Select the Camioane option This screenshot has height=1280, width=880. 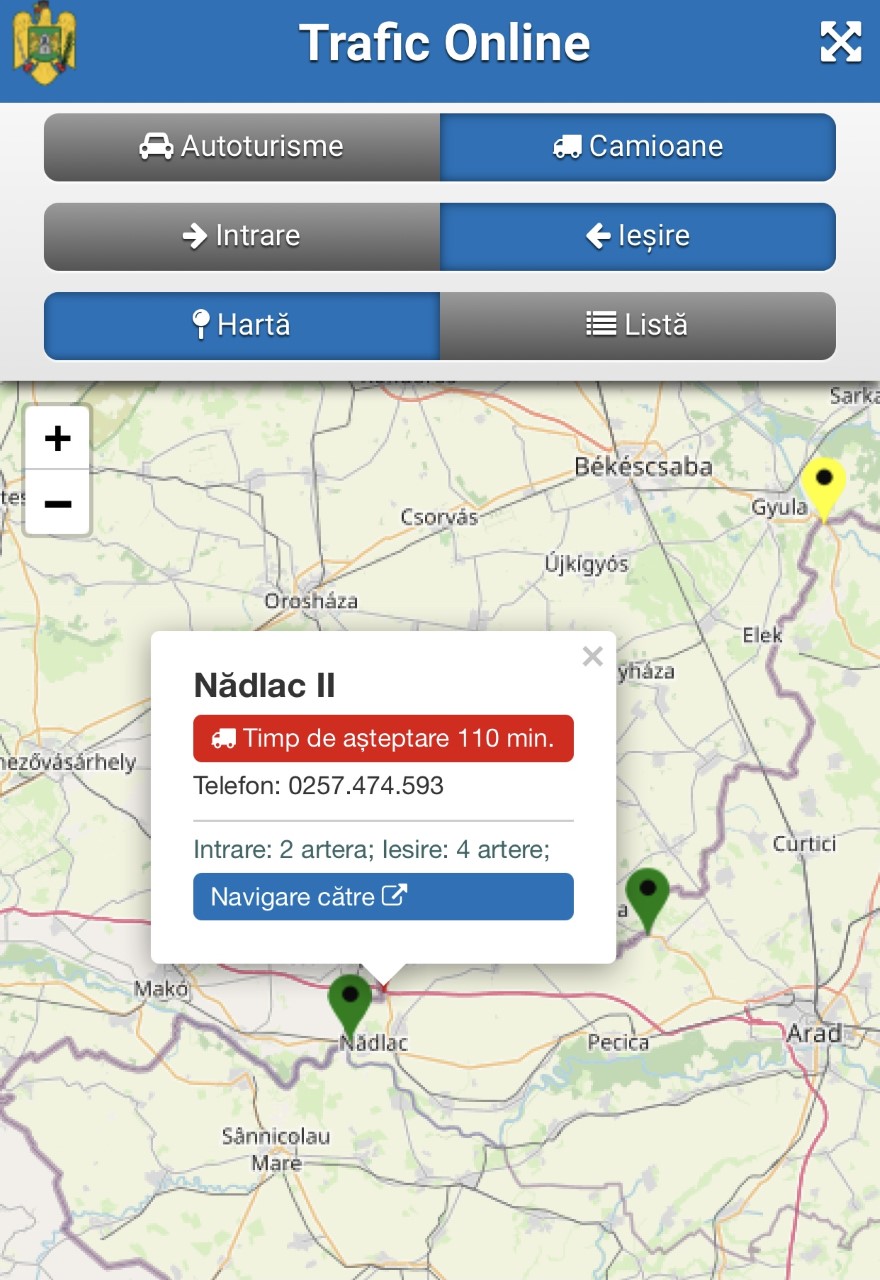pos(637,147)
